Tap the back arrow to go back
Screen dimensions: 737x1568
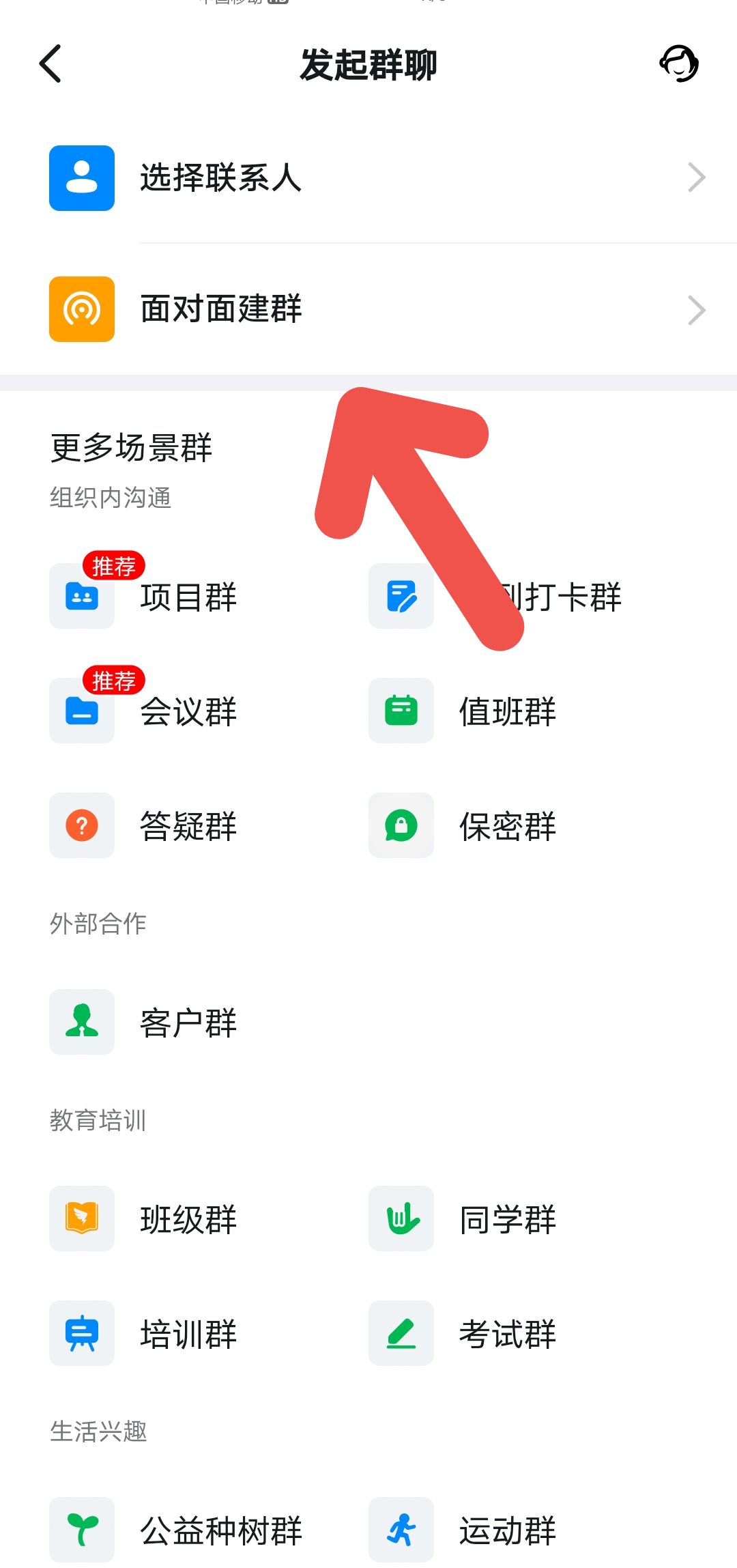(x=50, y=63)
